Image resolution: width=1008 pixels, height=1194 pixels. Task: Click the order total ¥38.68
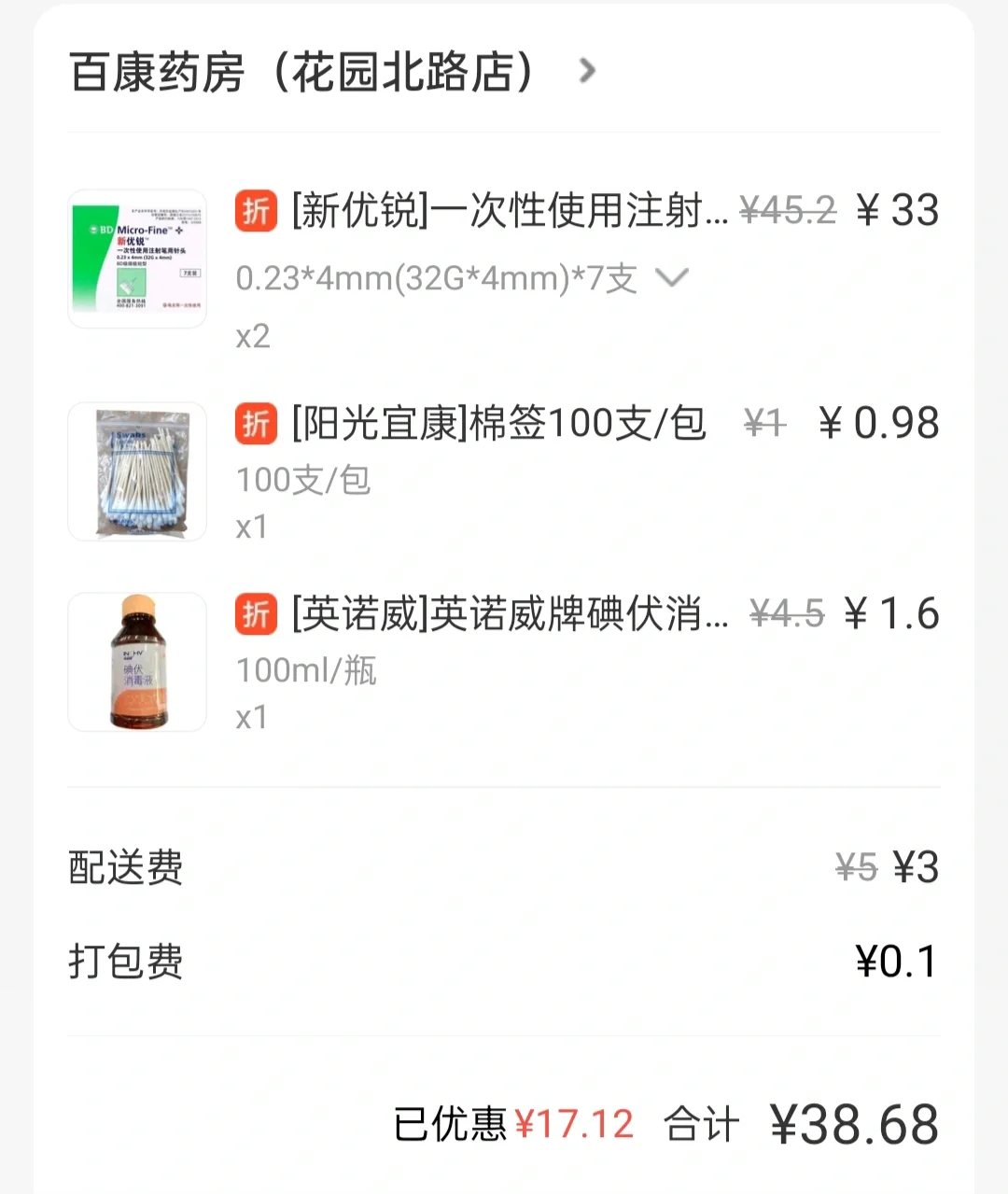click(852, 1124)
